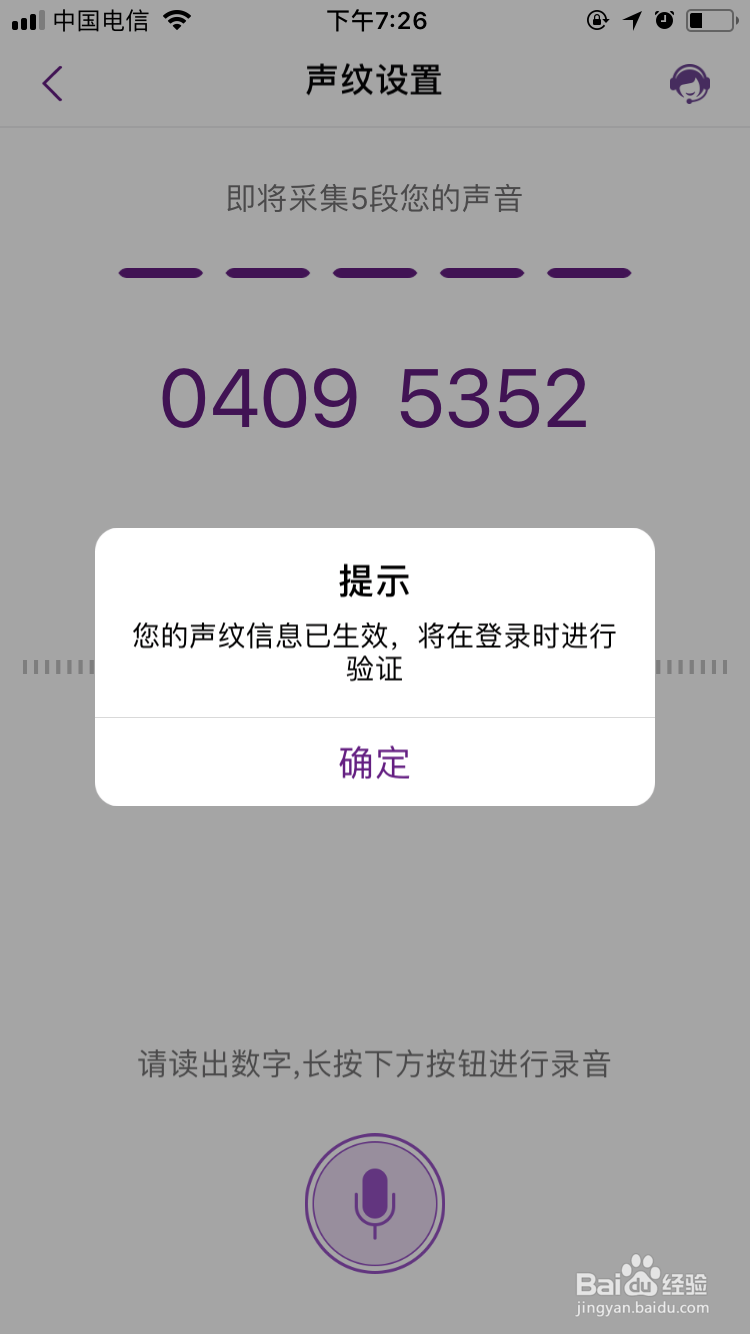The height and width of the screenshot is (1334, 750).
Task: Tap the microphone recording icon
Action: click(374, 1204)
